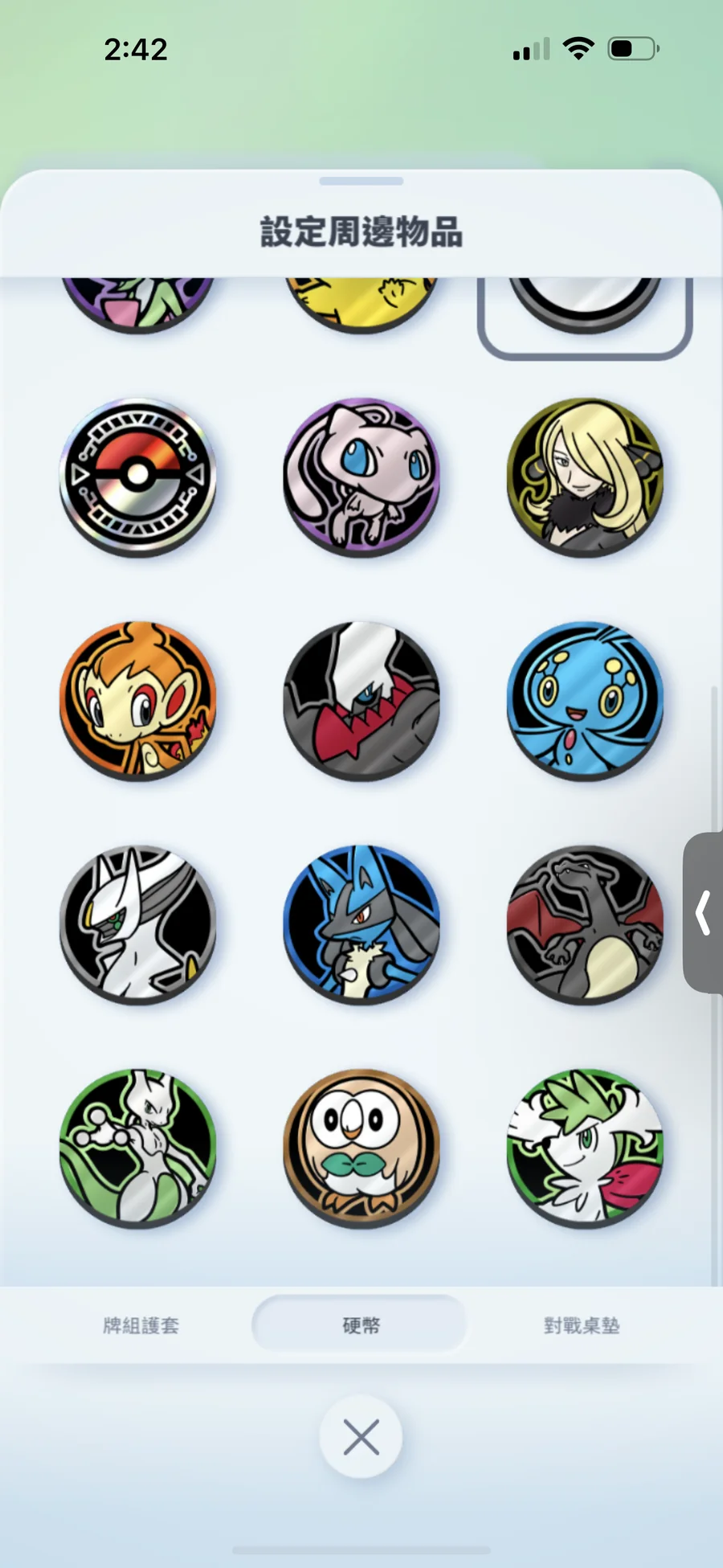Tap the Manaphy coin

585,700
